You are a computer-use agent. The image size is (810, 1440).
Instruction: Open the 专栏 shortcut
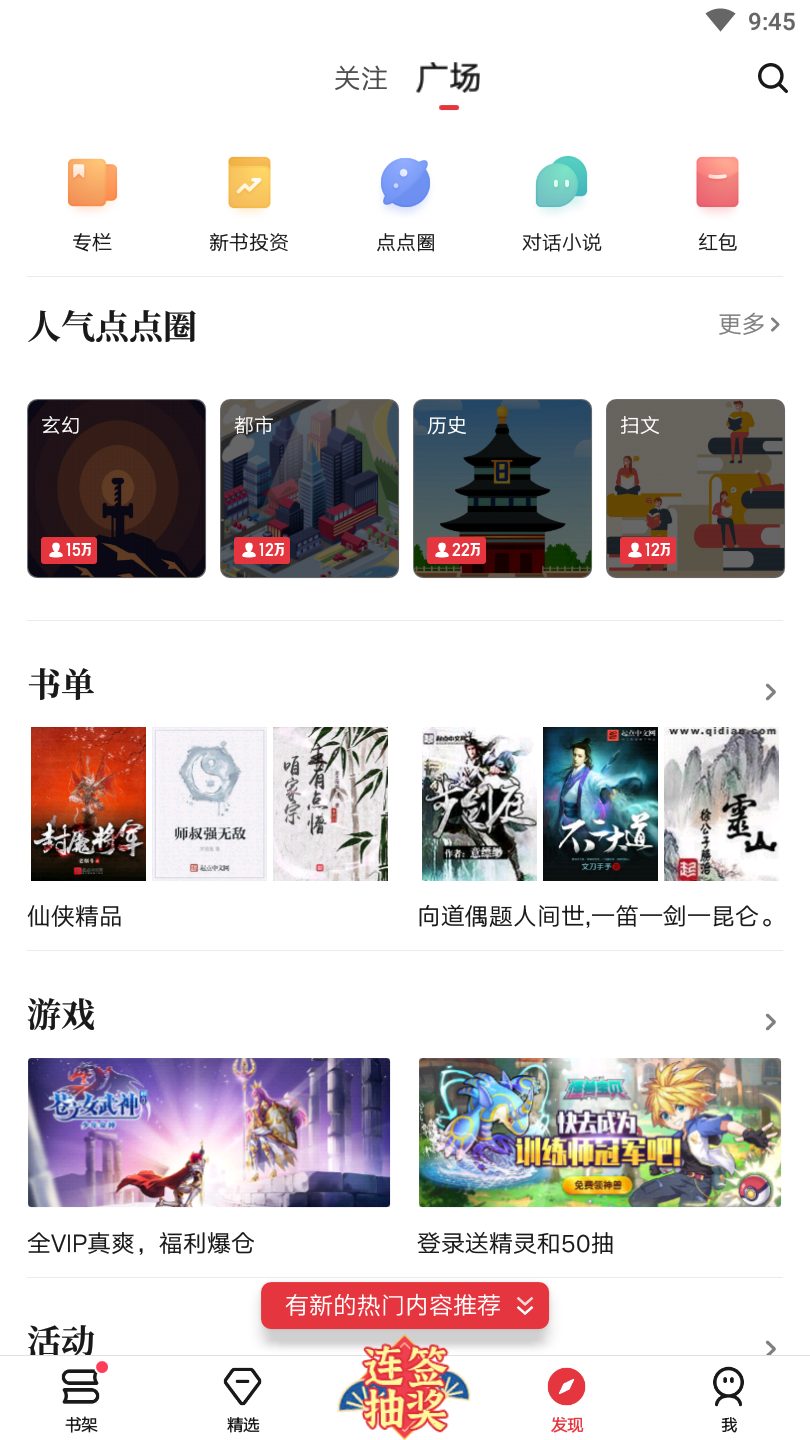(x=92, y=204)
